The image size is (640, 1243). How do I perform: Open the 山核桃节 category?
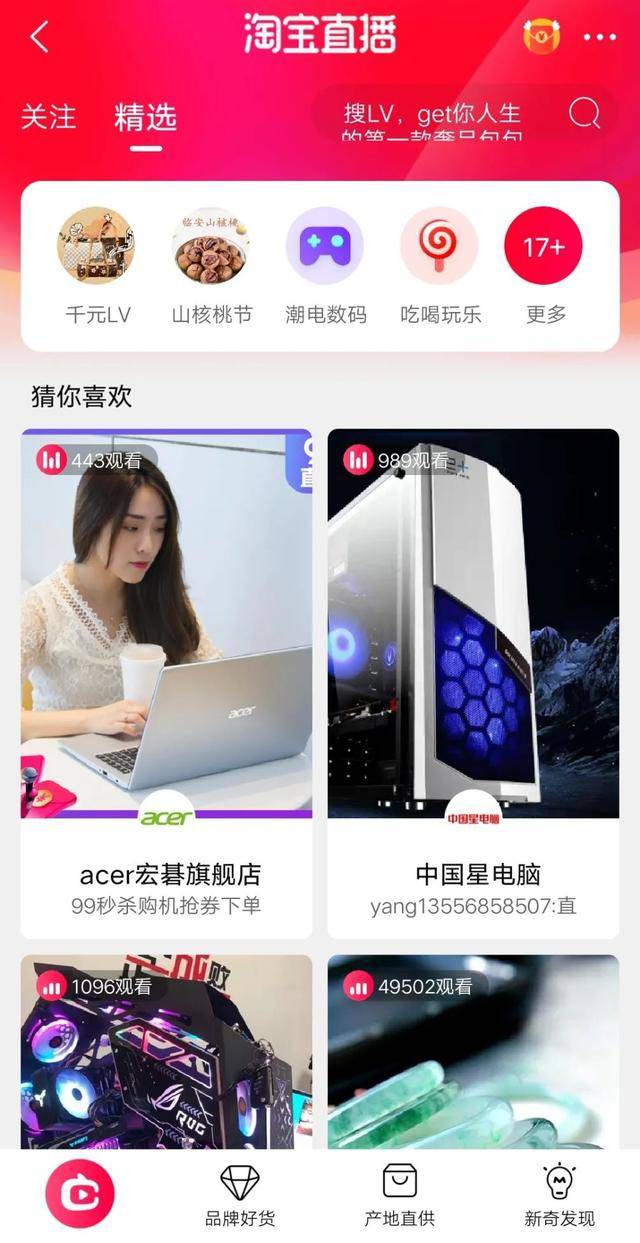tap(211, 264)
